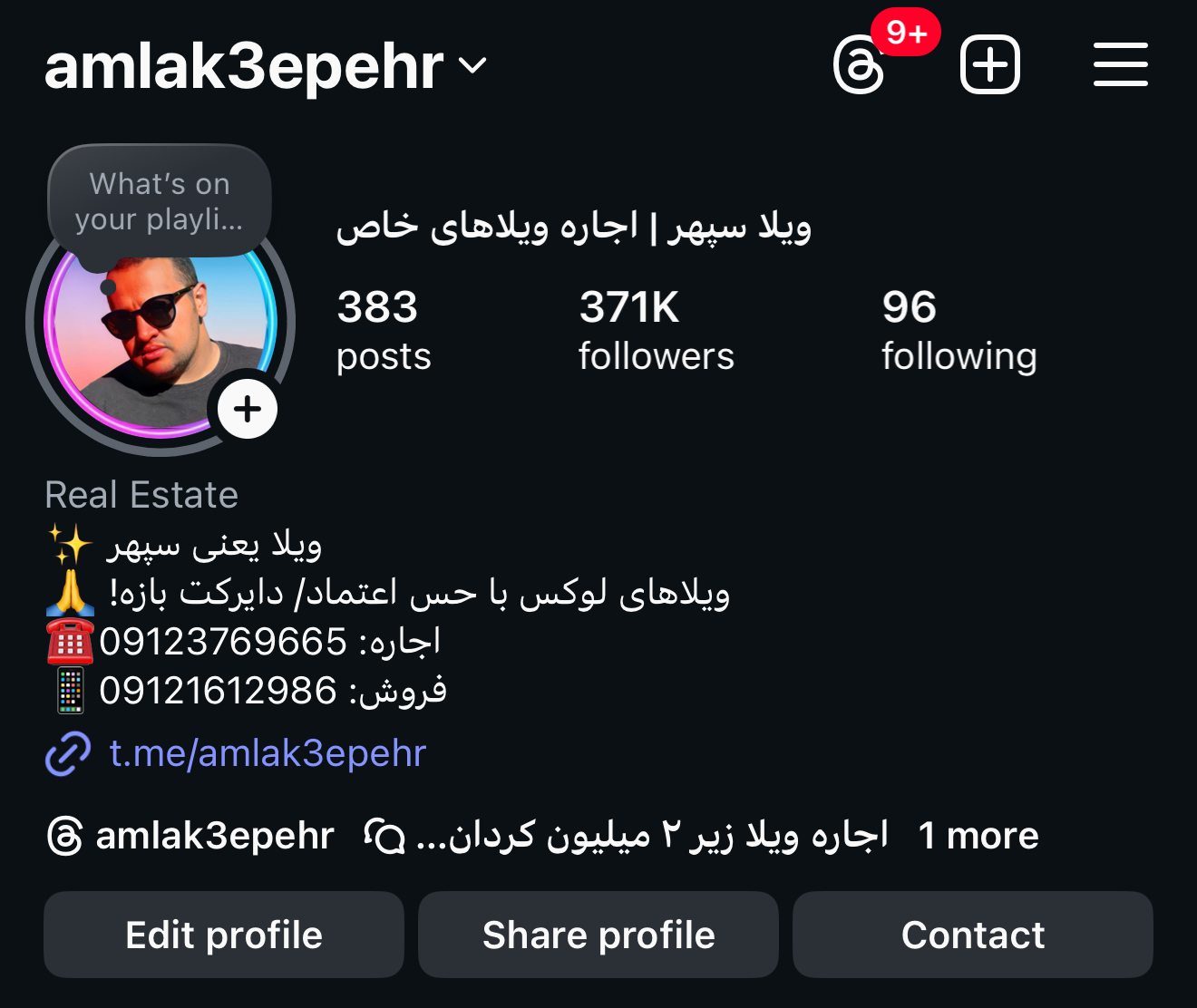Open the 371K followers list

pos(656,330)
